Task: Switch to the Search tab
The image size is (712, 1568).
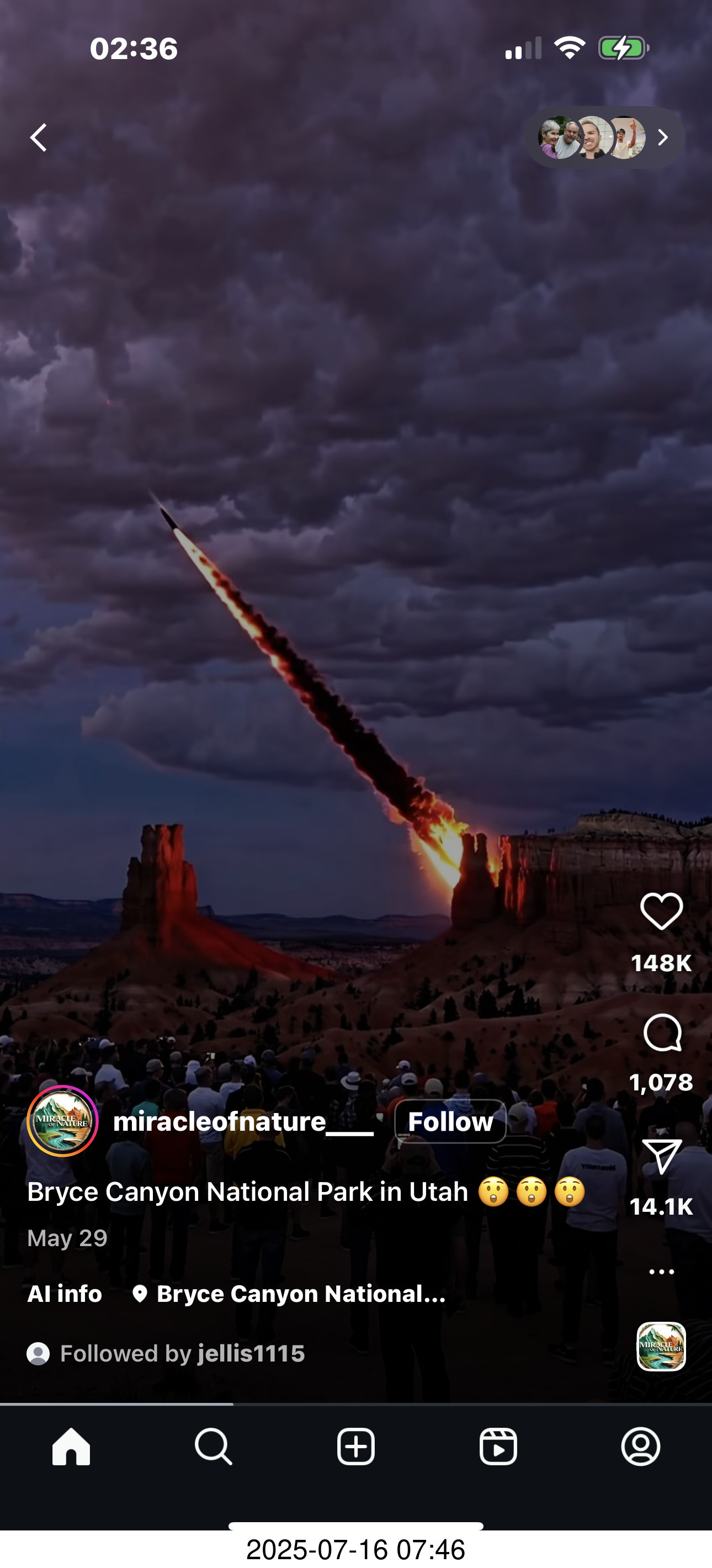Action: pyautogui.click(x=214, y=1447)
